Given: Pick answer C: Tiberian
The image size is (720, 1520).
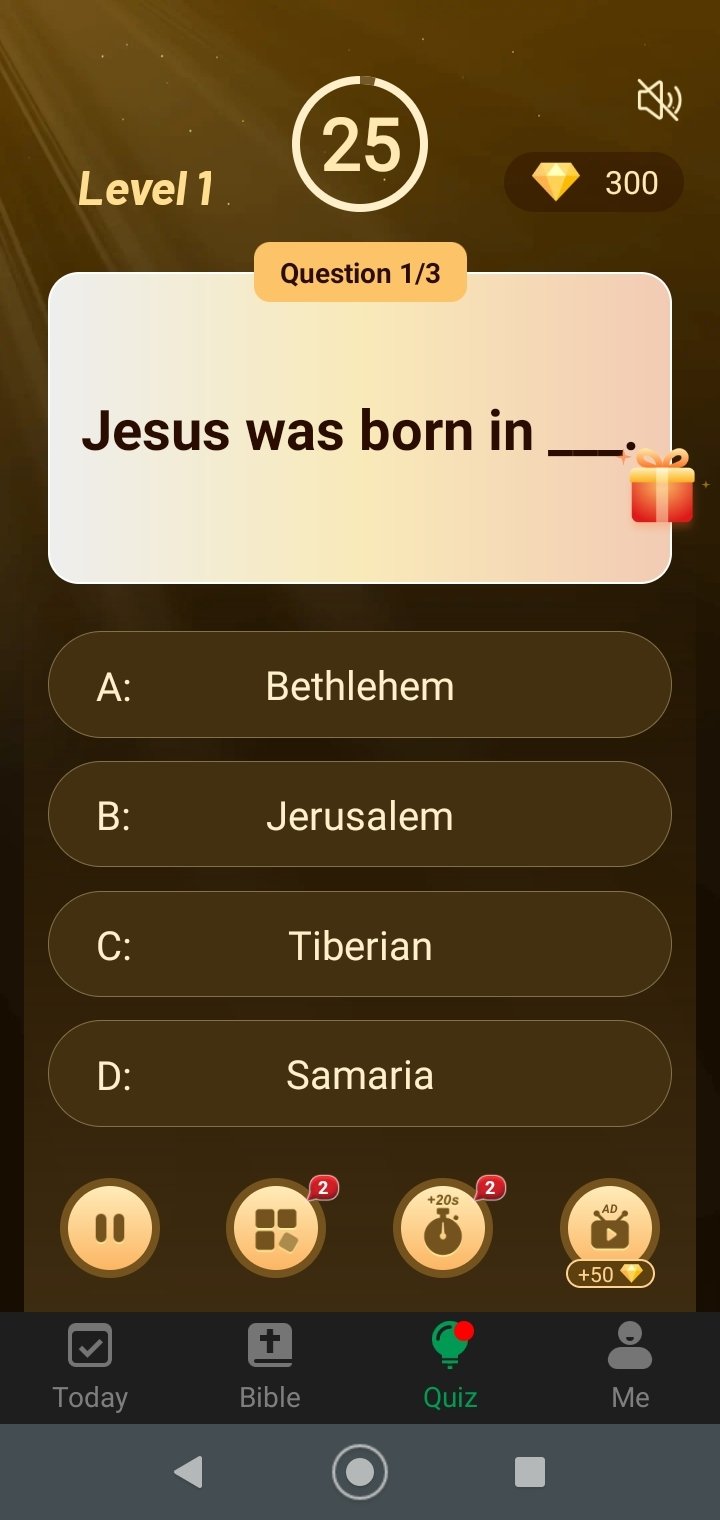Looking at the screenshot, I should [360, 945].
